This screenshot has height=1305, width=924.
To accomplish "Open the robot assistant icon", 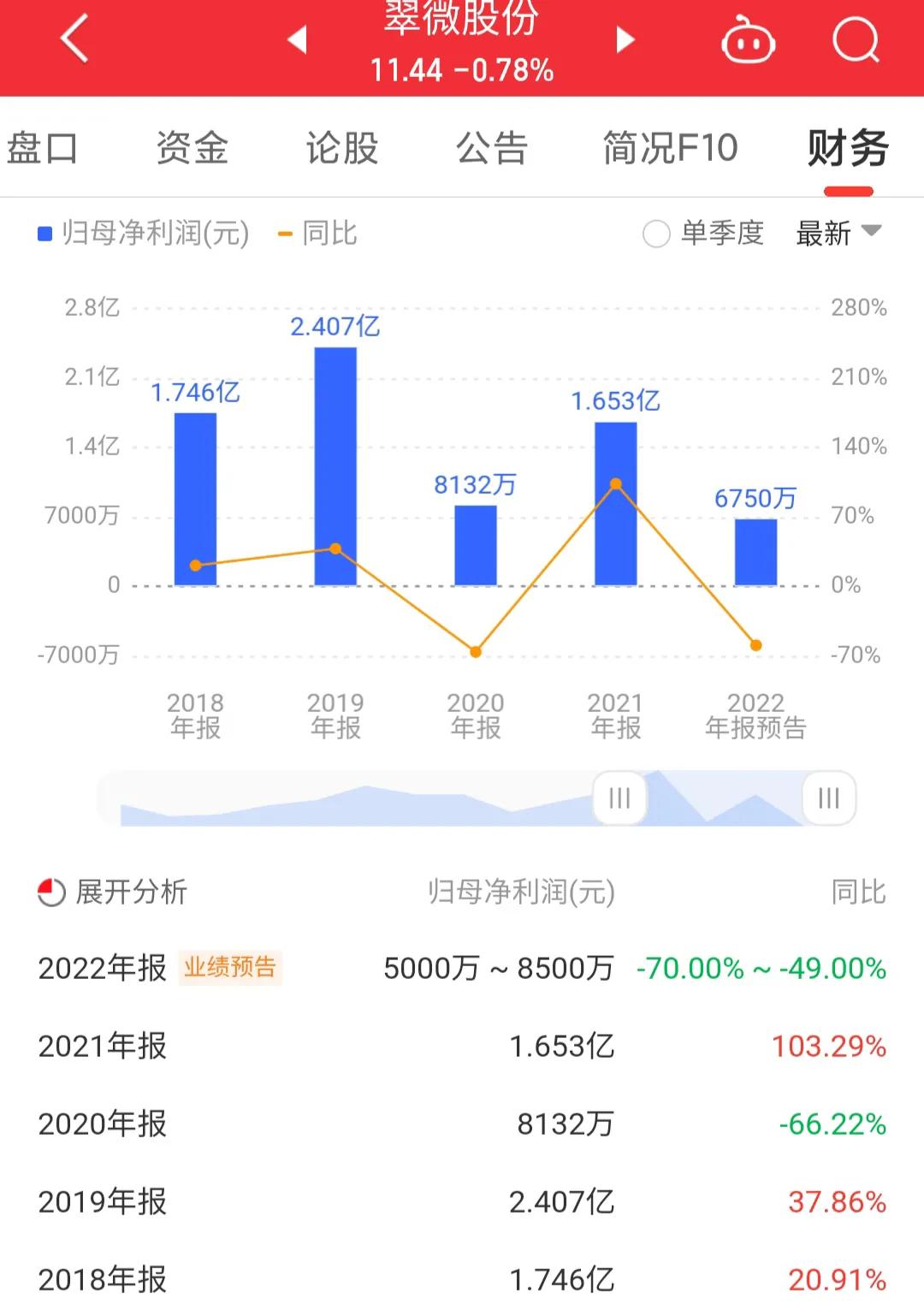I will [746, 39].
